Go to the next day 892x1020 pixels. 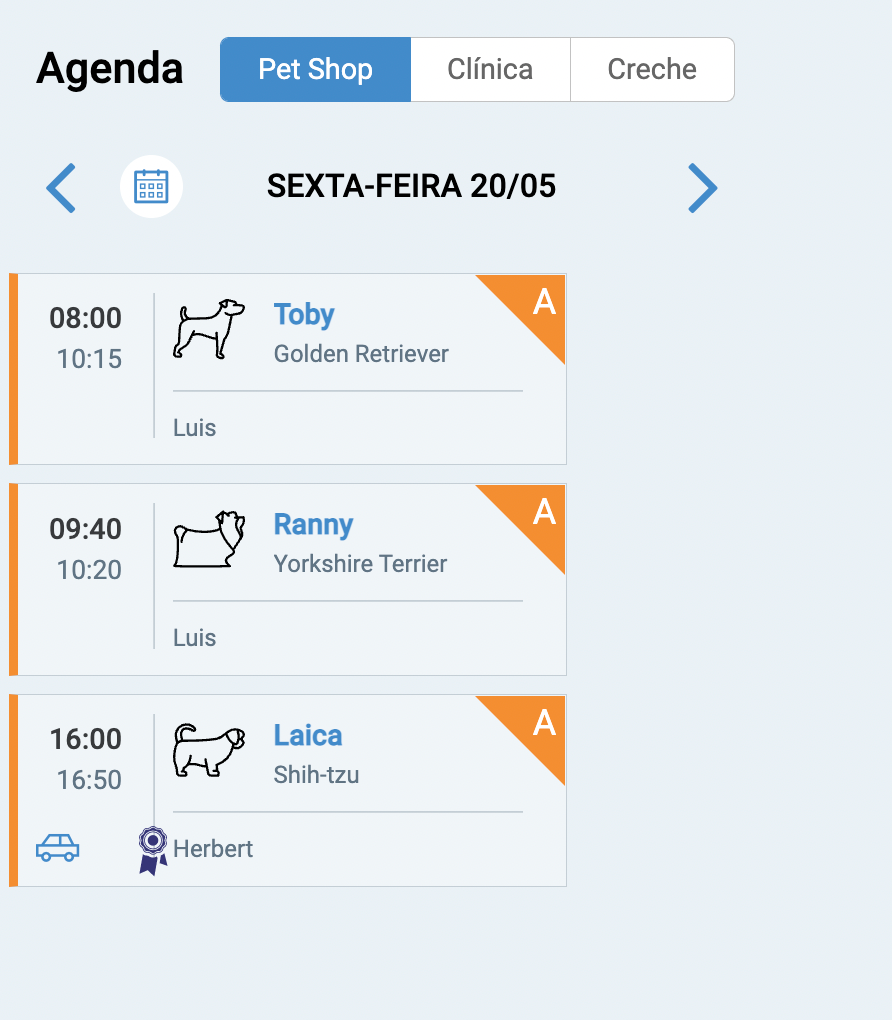tap(702, 188)
